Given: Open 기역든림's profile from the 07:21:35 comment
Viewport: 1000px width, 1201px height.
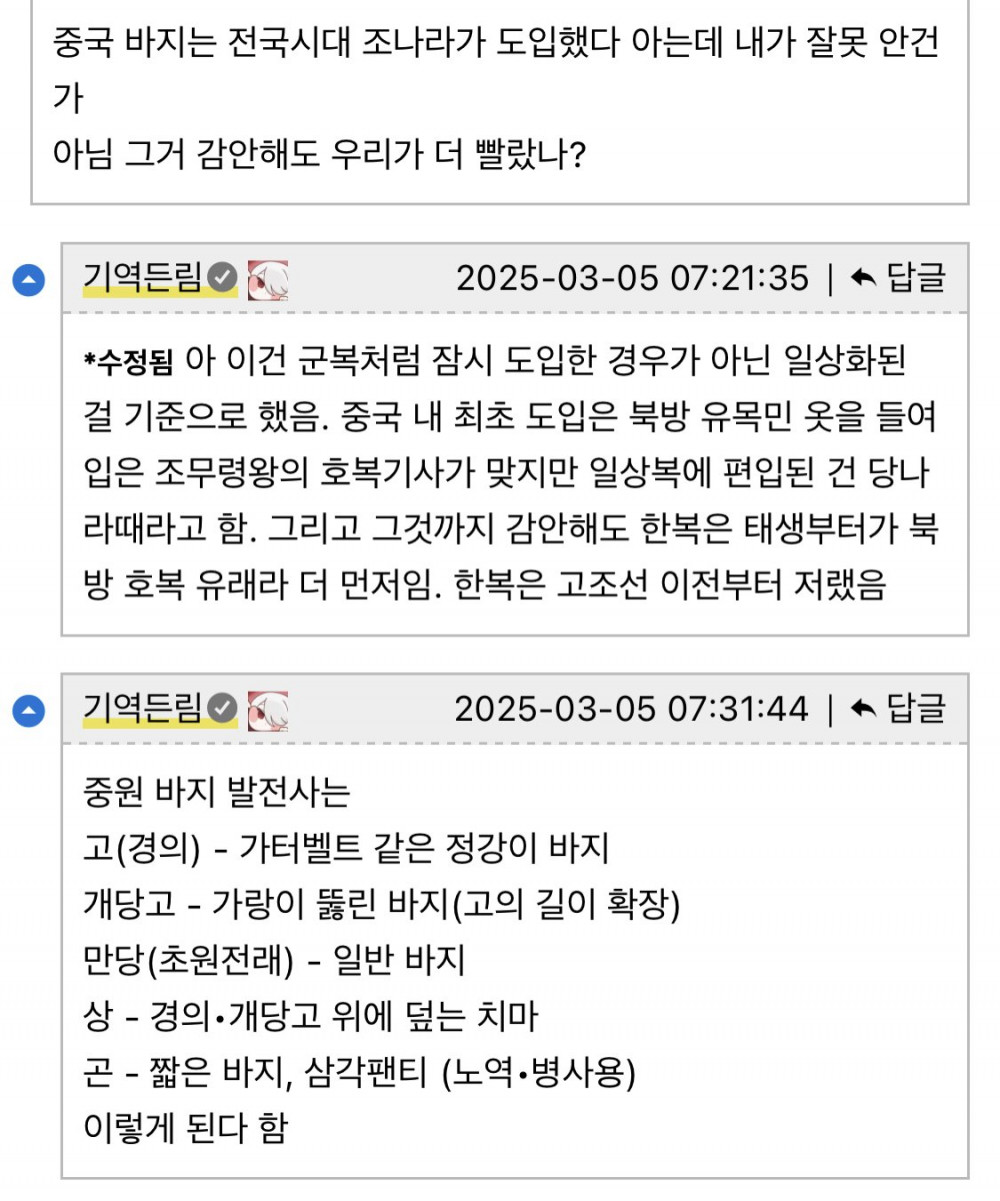Looking at the screenshot, I should pyautogui.click(x=144, y=276).
